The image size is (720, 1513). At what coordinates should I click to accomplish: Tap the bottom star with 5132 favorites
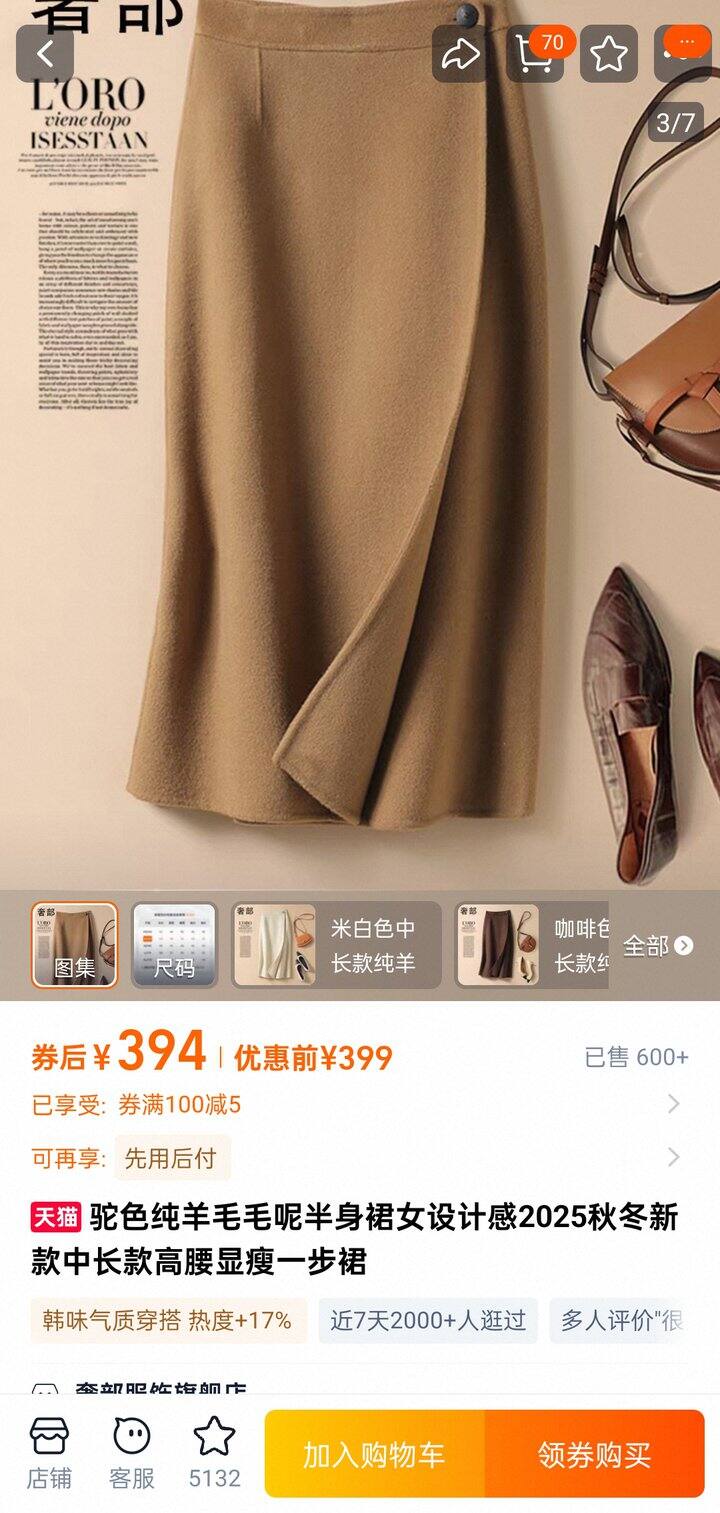[x=215, y=1453]
